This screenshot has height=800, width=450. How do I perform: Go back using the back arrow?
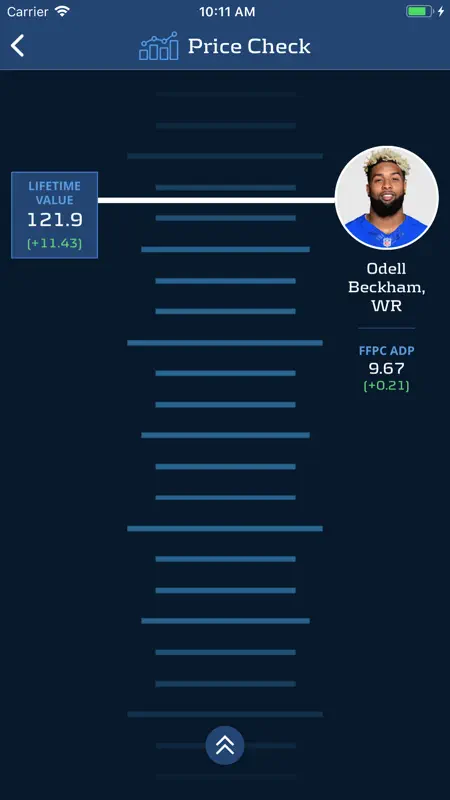click(17, 46)
